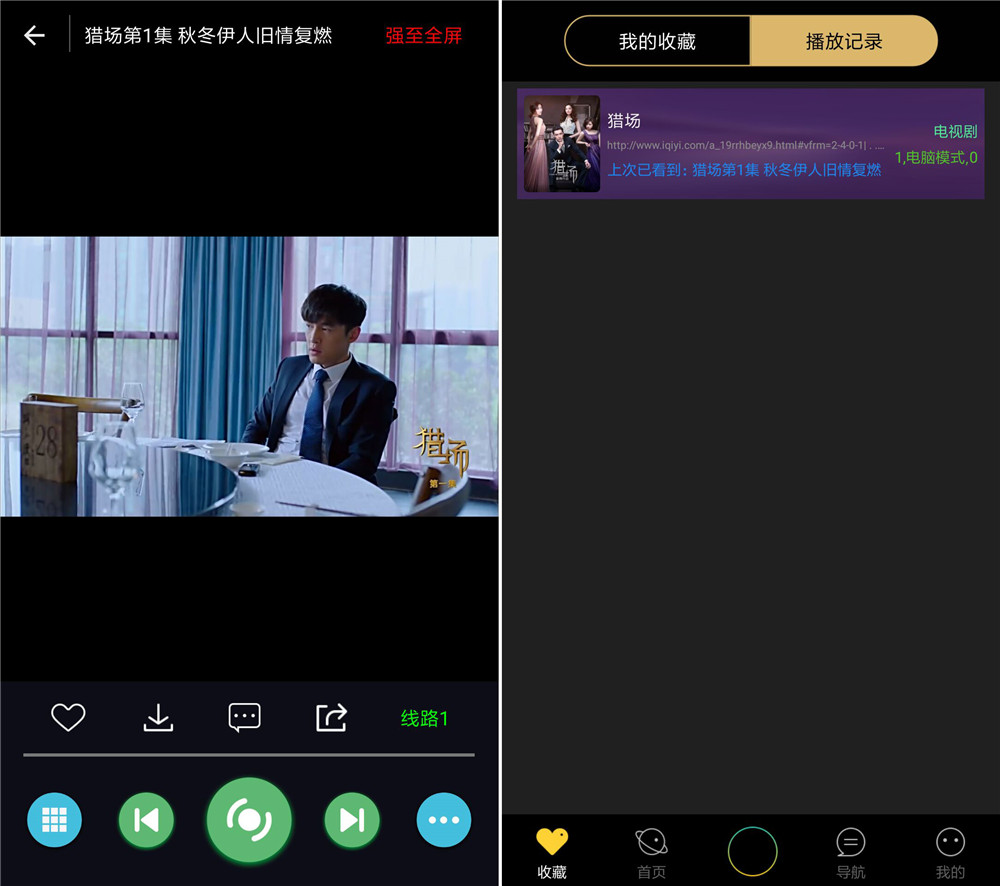Open the 收藏 bottom tab
1000x886 pixels.
coord(551,852)
